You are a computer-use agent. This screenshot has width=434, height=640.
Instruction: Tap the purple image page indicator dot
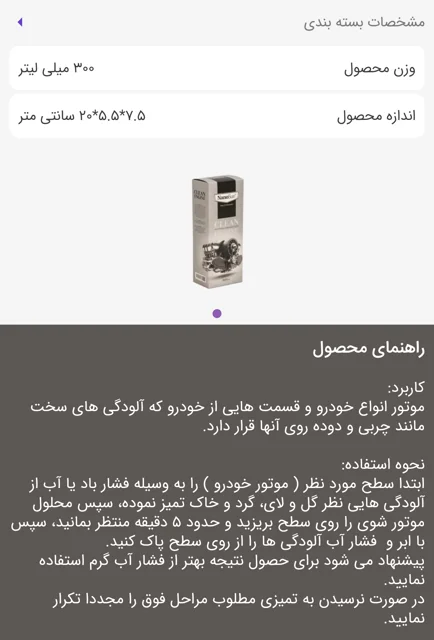[x=217, y=313]
